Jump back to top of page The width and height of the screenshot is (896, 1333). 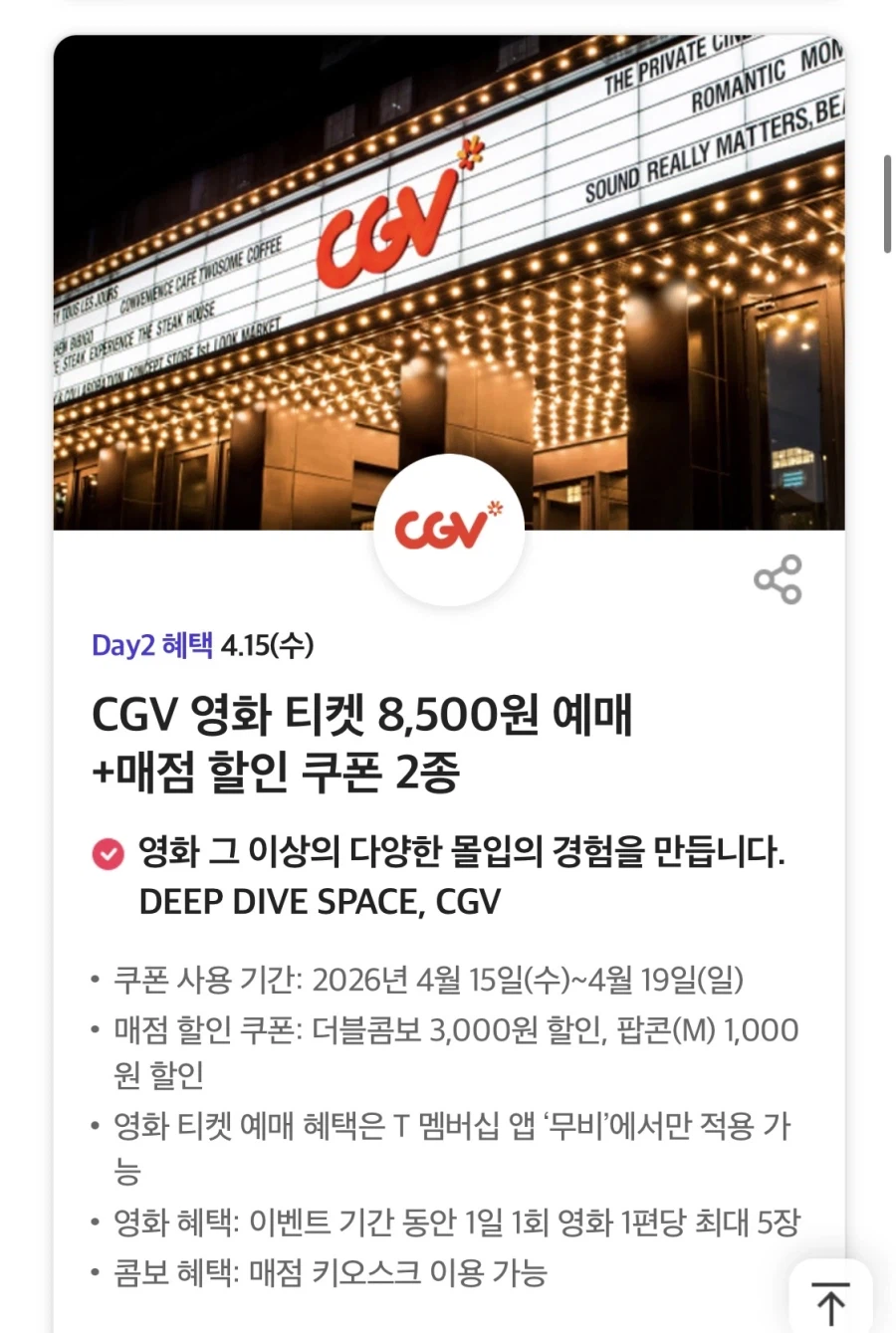pyautogui.click(x=830, y=1301)
